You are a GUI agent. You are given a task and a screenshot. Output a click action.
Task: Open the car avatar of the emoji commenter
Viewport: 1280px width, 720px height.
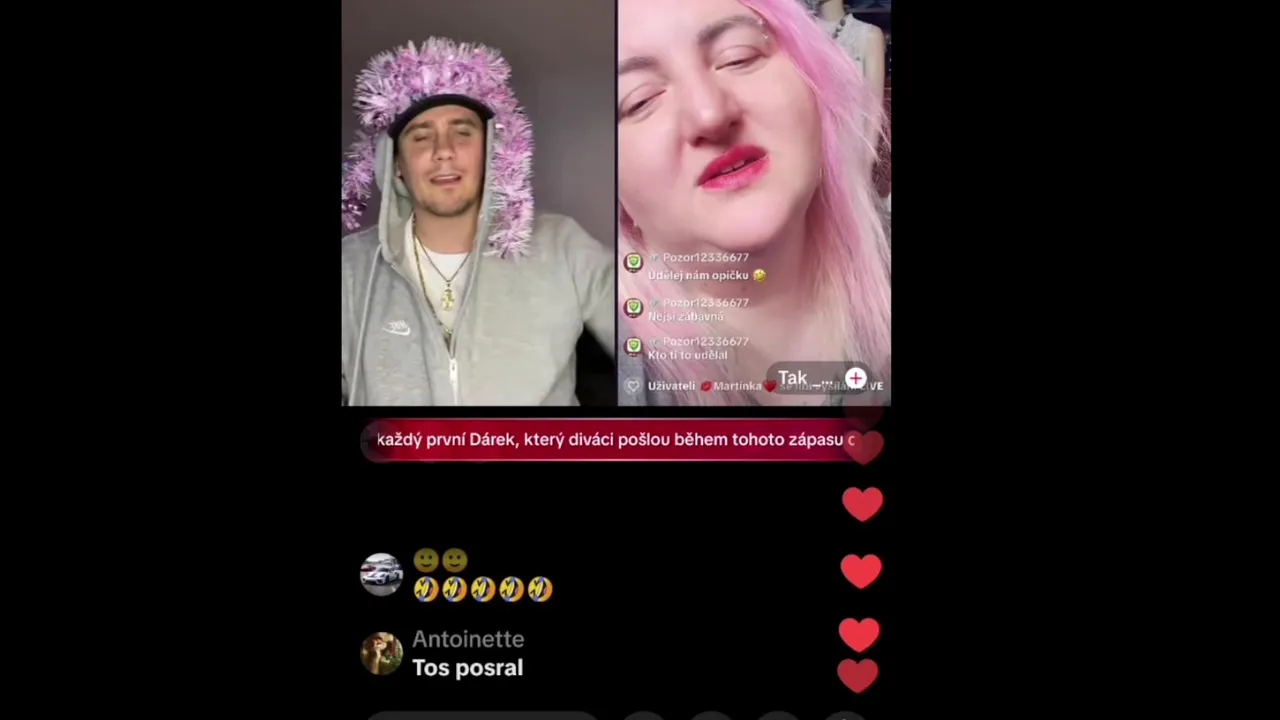(x=381, y=574)
